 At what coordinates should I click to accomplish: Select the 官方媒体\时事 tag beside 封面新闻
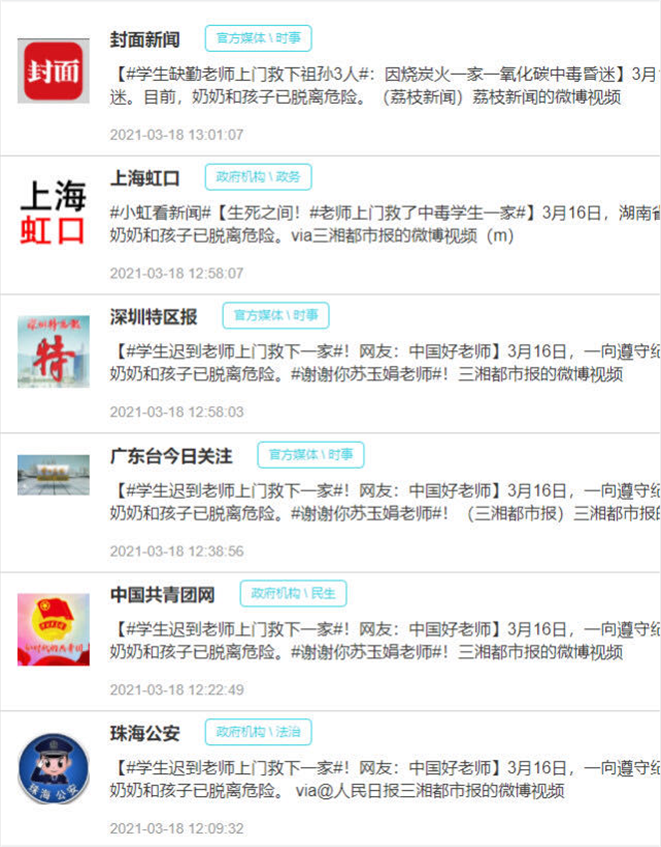(259, 39)
